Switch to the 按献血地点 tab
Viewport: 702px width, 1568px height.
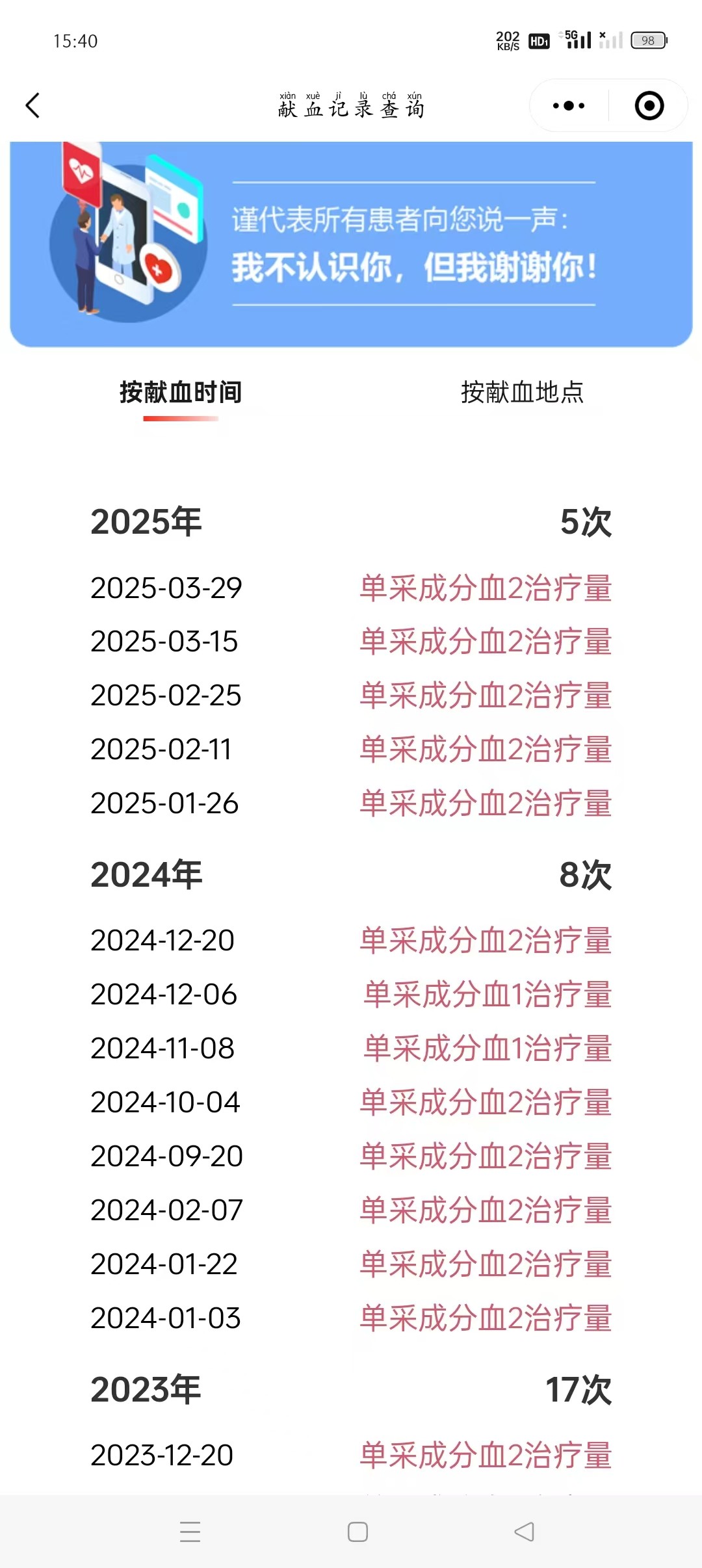pos(522,392)
